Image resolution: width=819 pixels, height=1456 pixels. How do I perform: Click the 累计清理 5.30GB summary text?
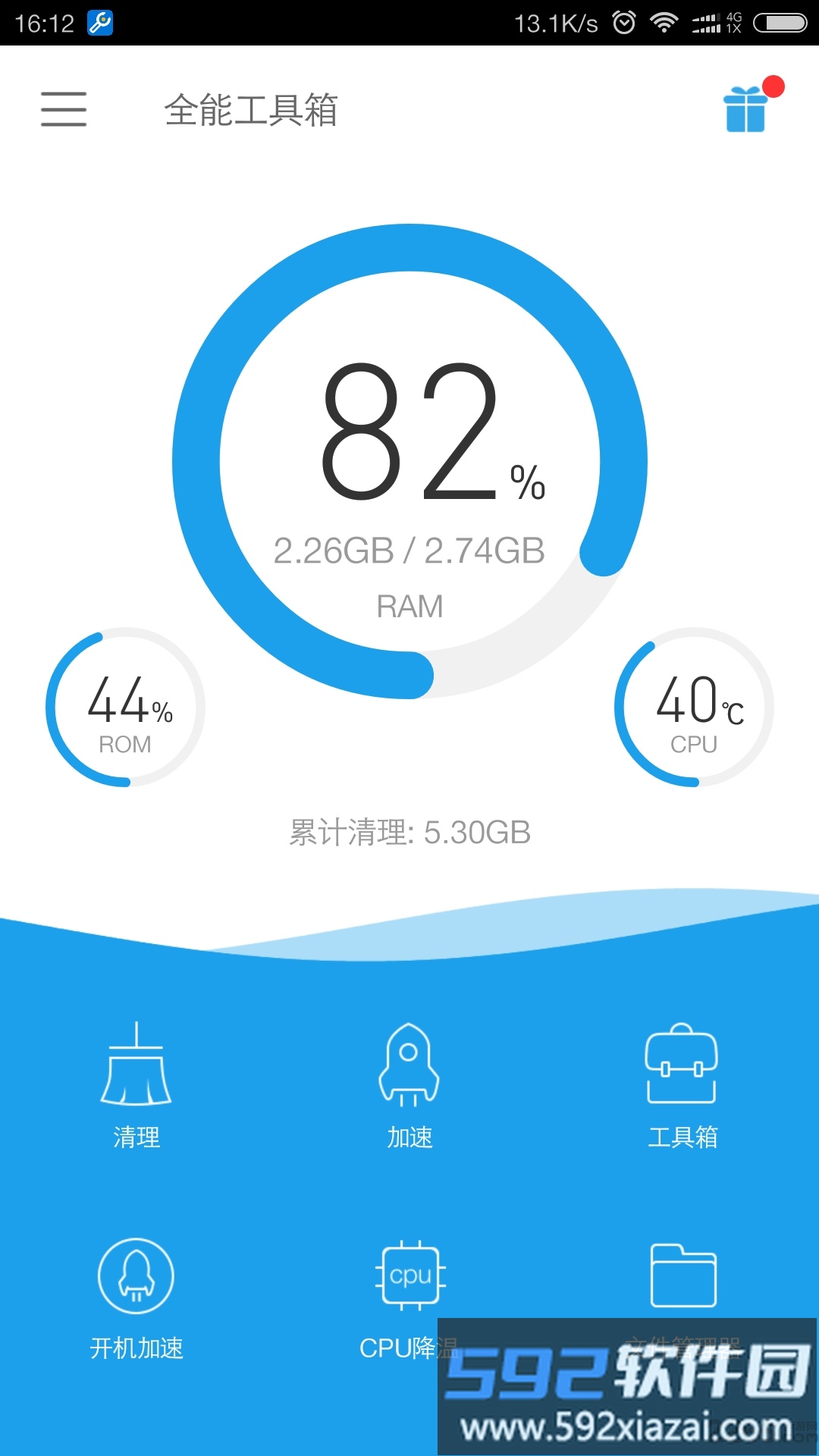click(409, 832)
